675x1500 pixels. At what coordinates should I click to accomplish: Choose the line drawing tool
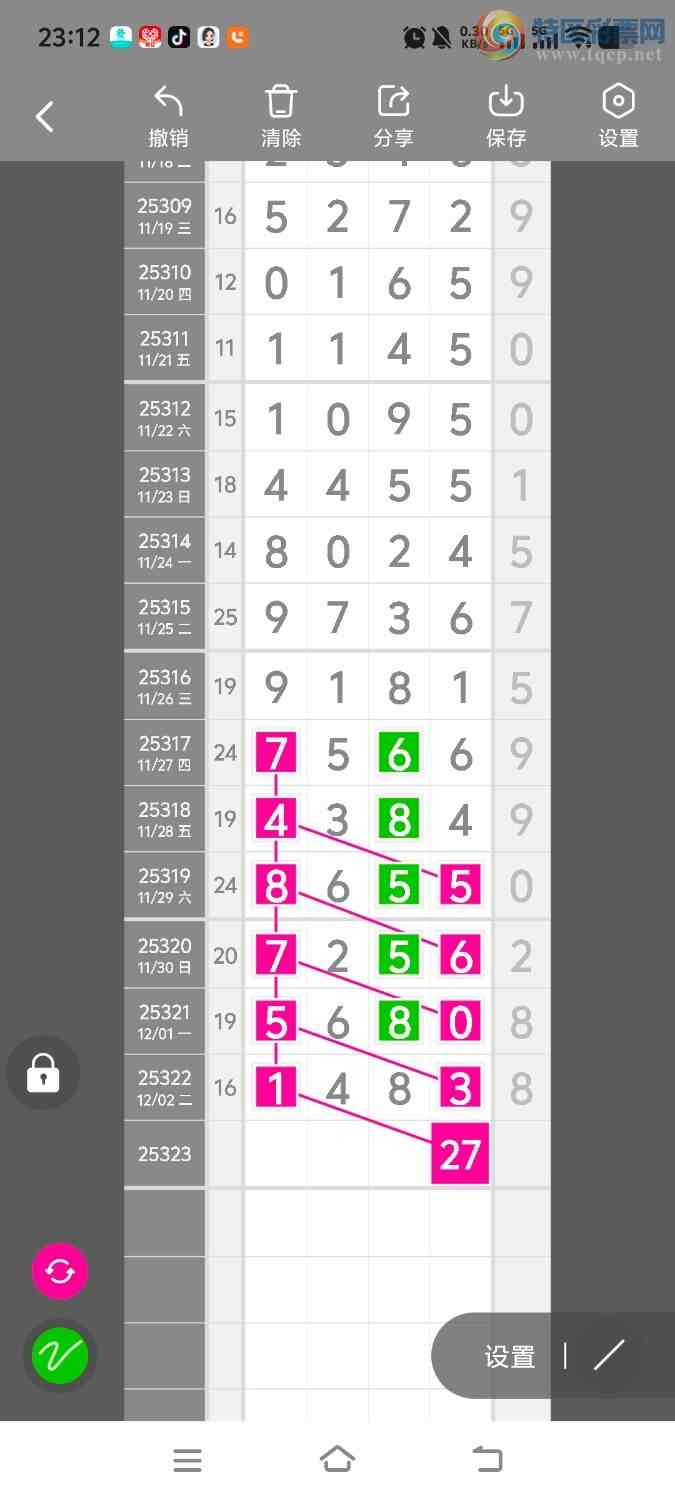coord(608,1356)
